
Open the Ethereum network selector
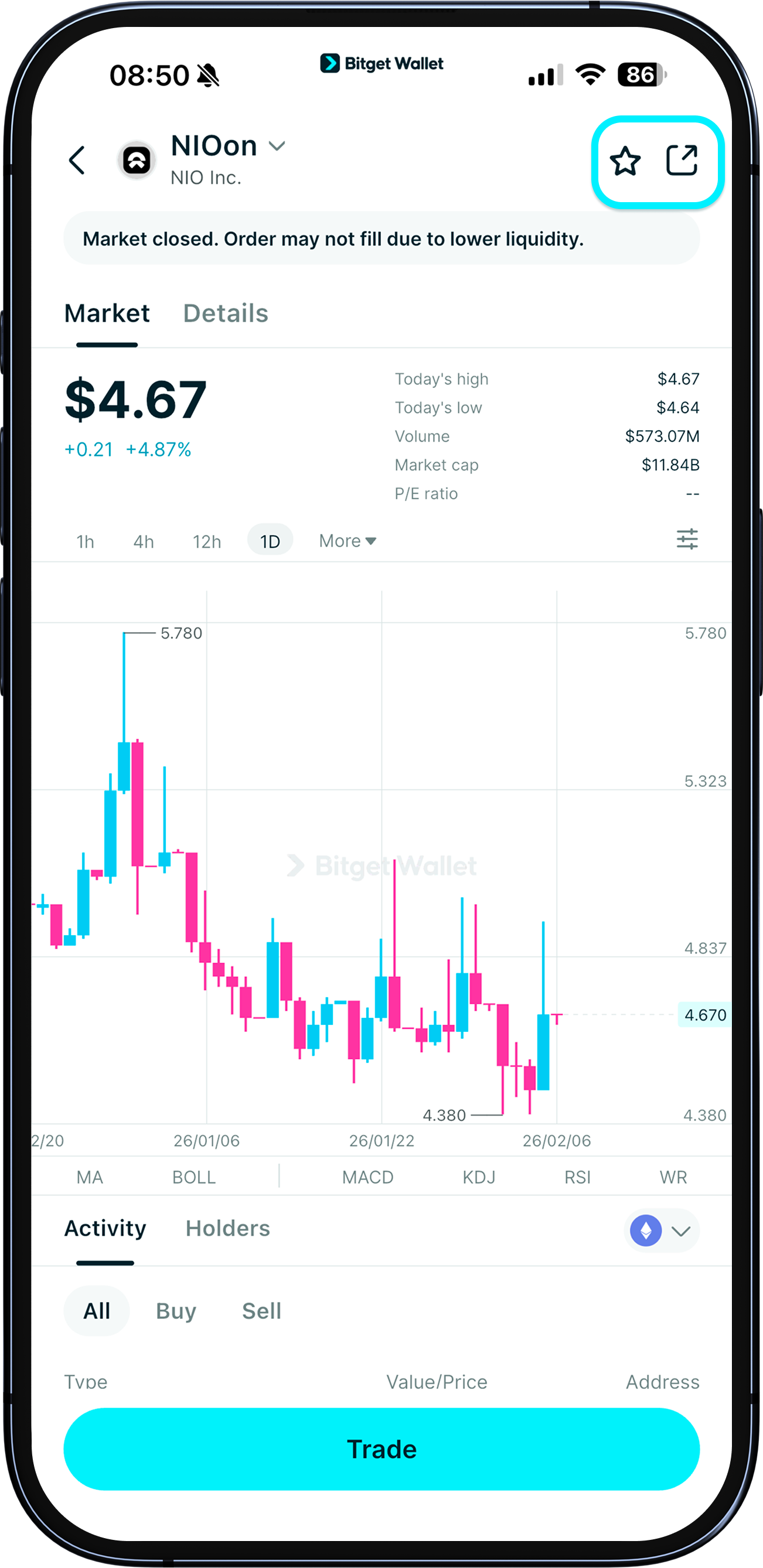[x=661, y=1230]
